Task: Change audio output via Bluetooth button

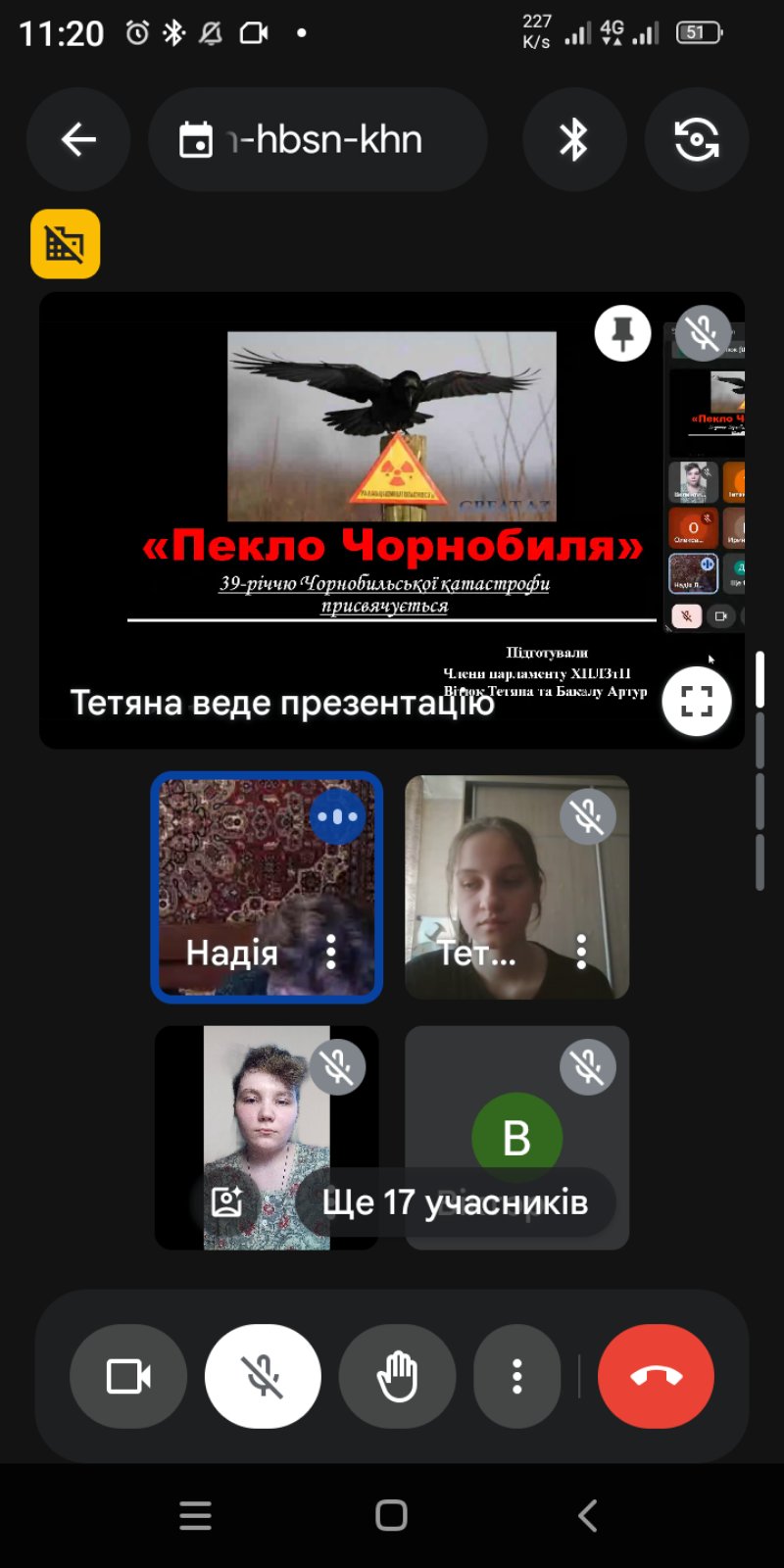Action: [x=574, y=140]
